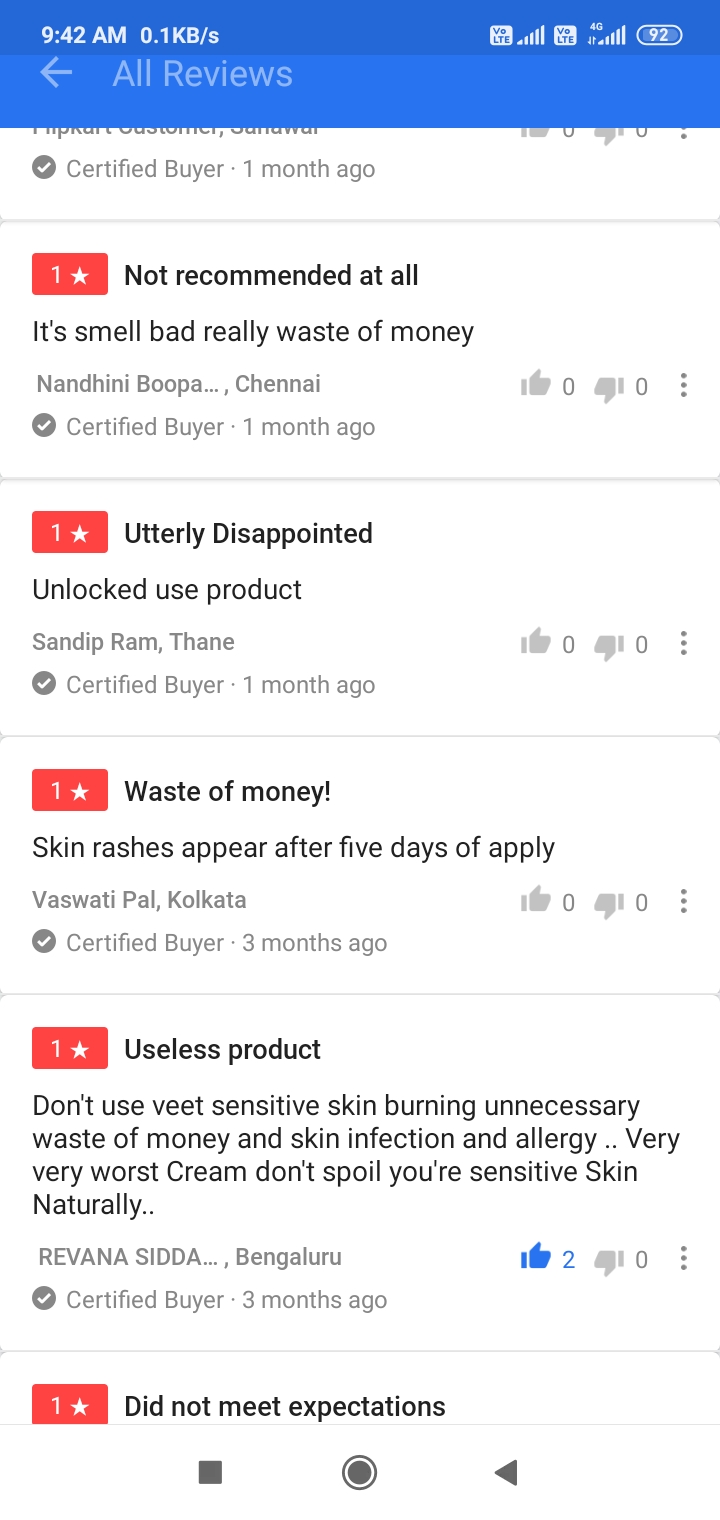720x1520 pixels.
Task: Tap the system home button
Action: (359, 1472)
